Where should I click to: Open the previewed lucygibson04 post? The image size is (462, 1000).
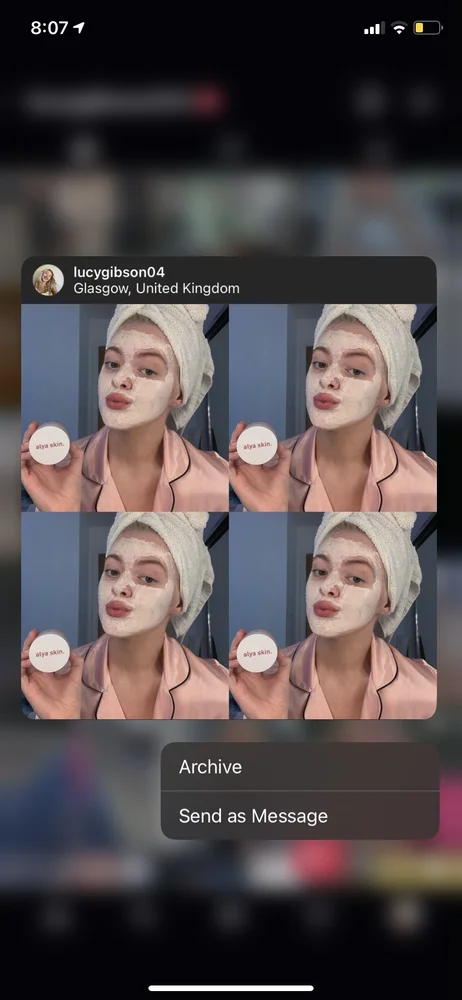click(229, 511)
